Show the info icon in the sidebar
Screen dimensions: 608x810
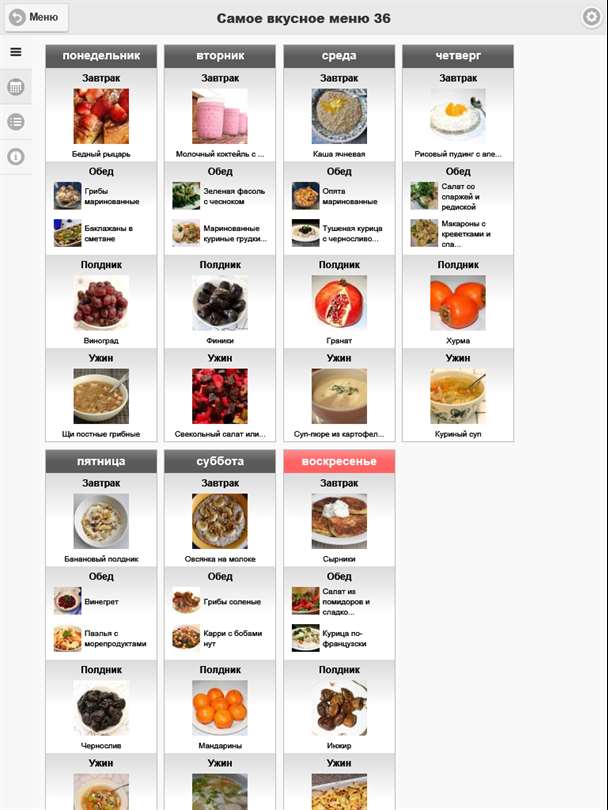16,157
